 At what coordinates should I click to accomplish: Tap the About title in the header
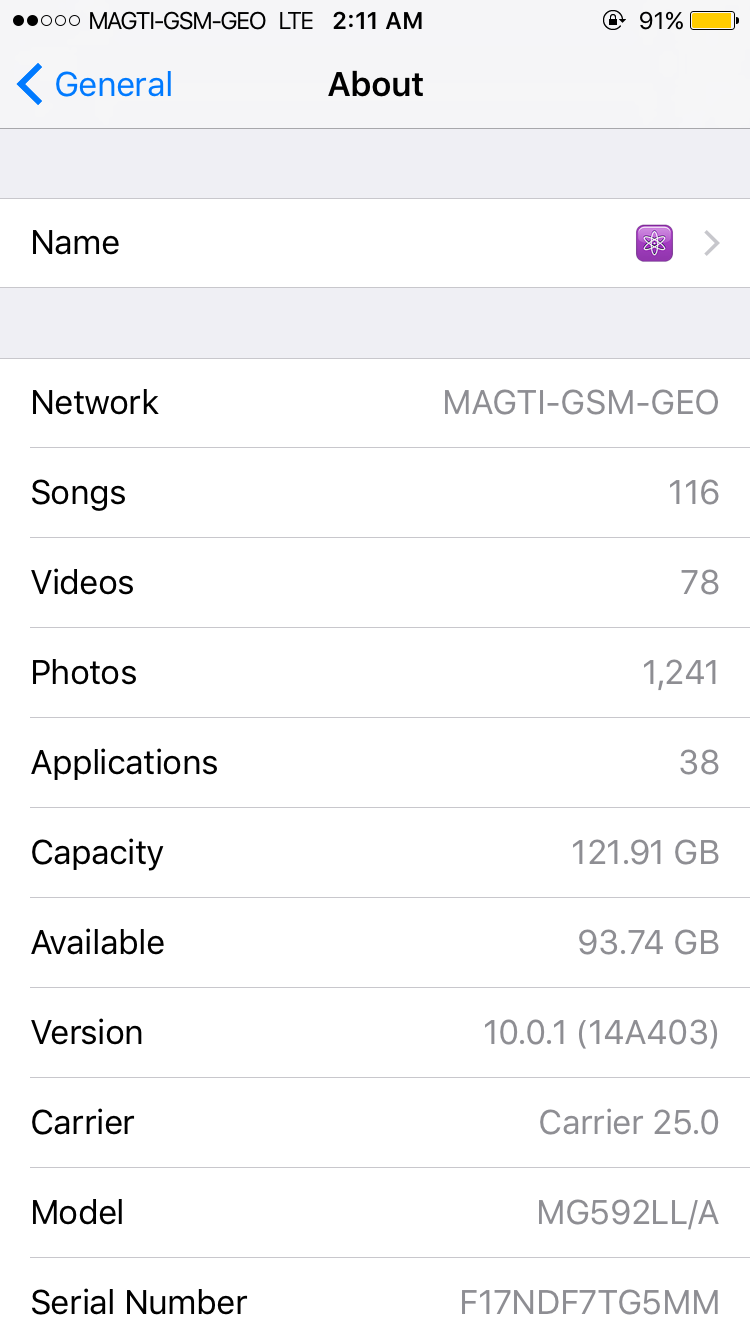375,85
